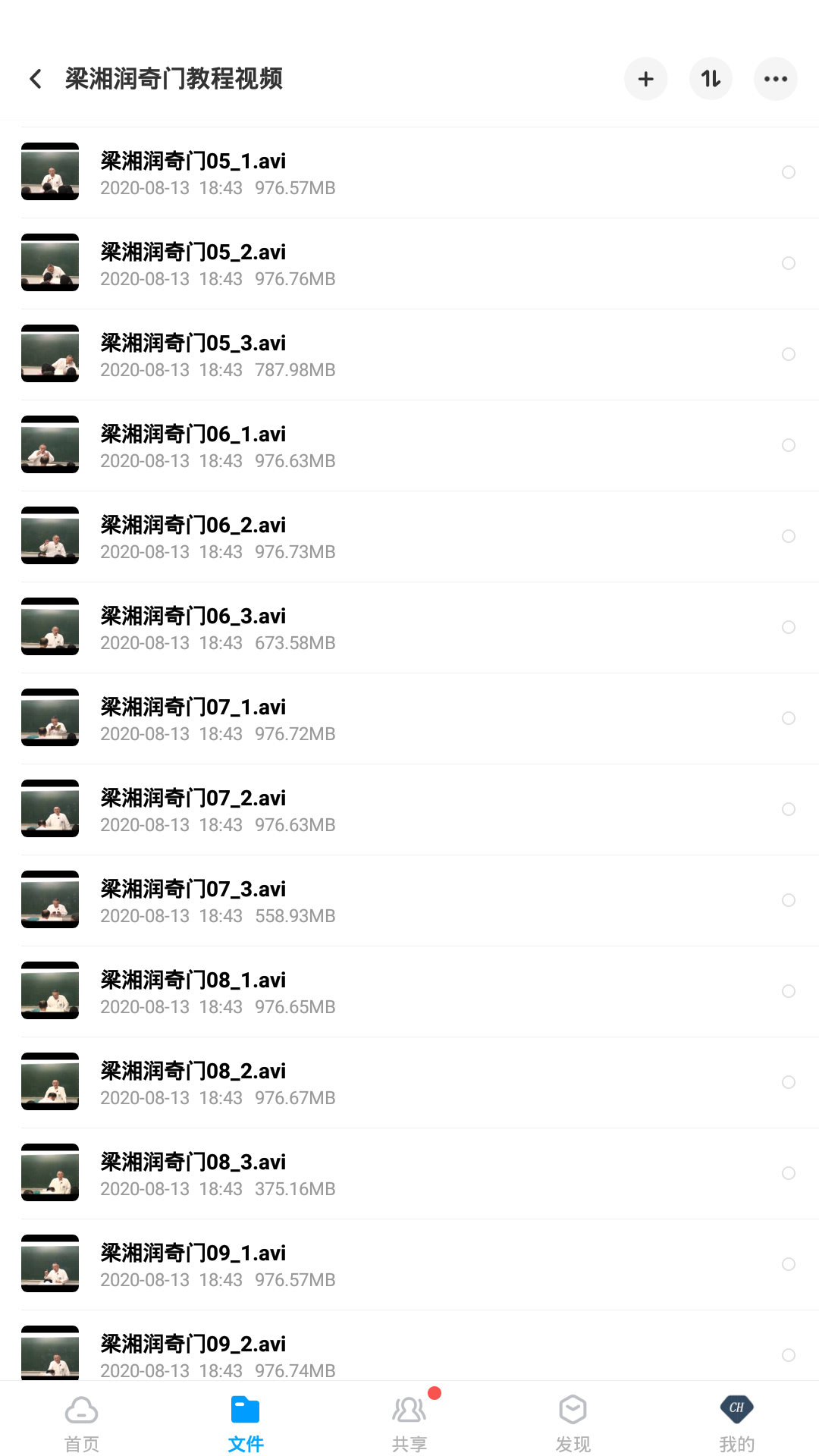This screenshot has height=1456, width=819.
Task: Select the checkbox for 梁湘润奇门06_1.avi
Action: coord(788,445)
